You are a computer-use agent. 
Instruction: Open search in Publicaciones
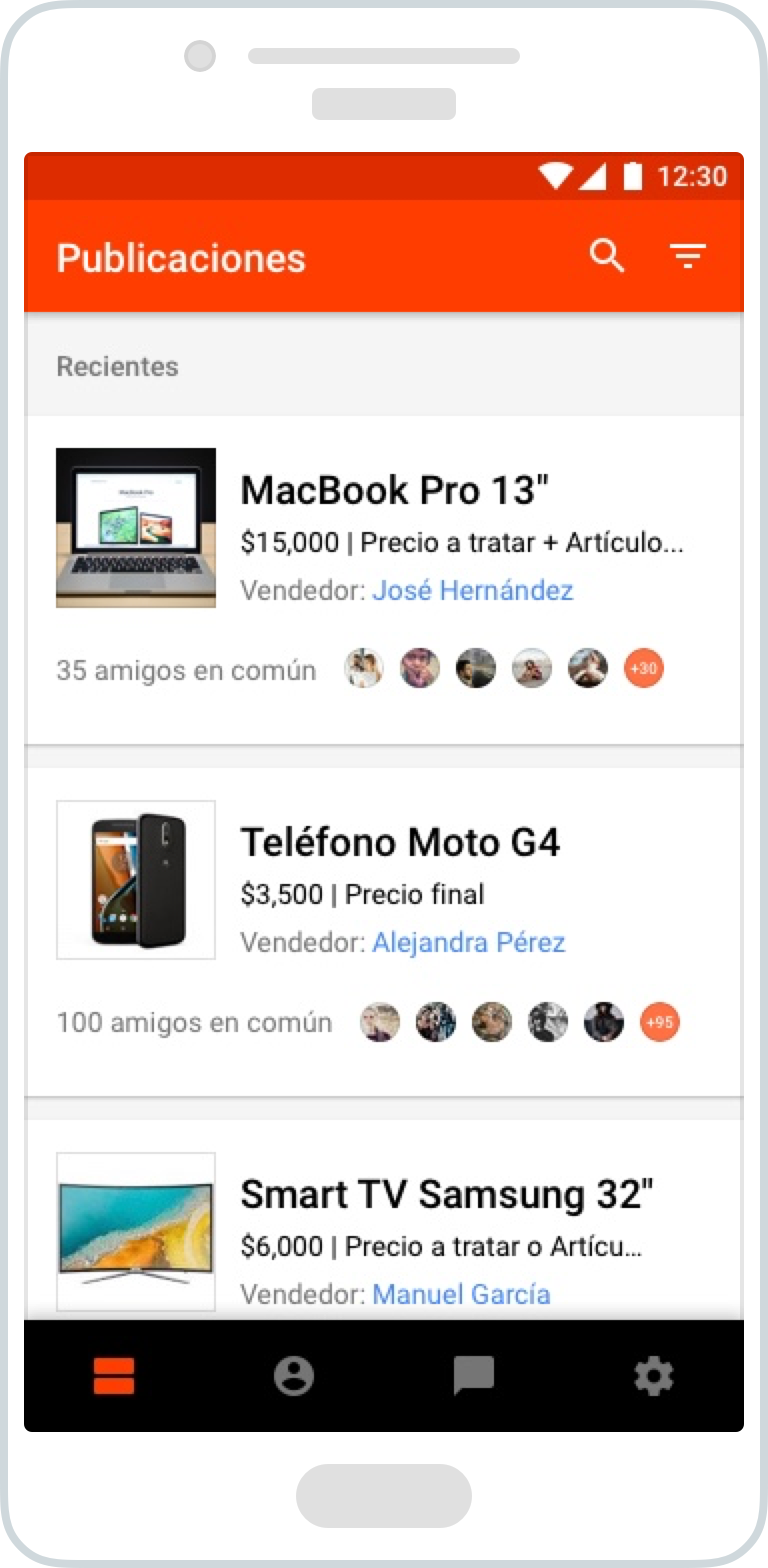pyautogui.click(x=607, y=257)
